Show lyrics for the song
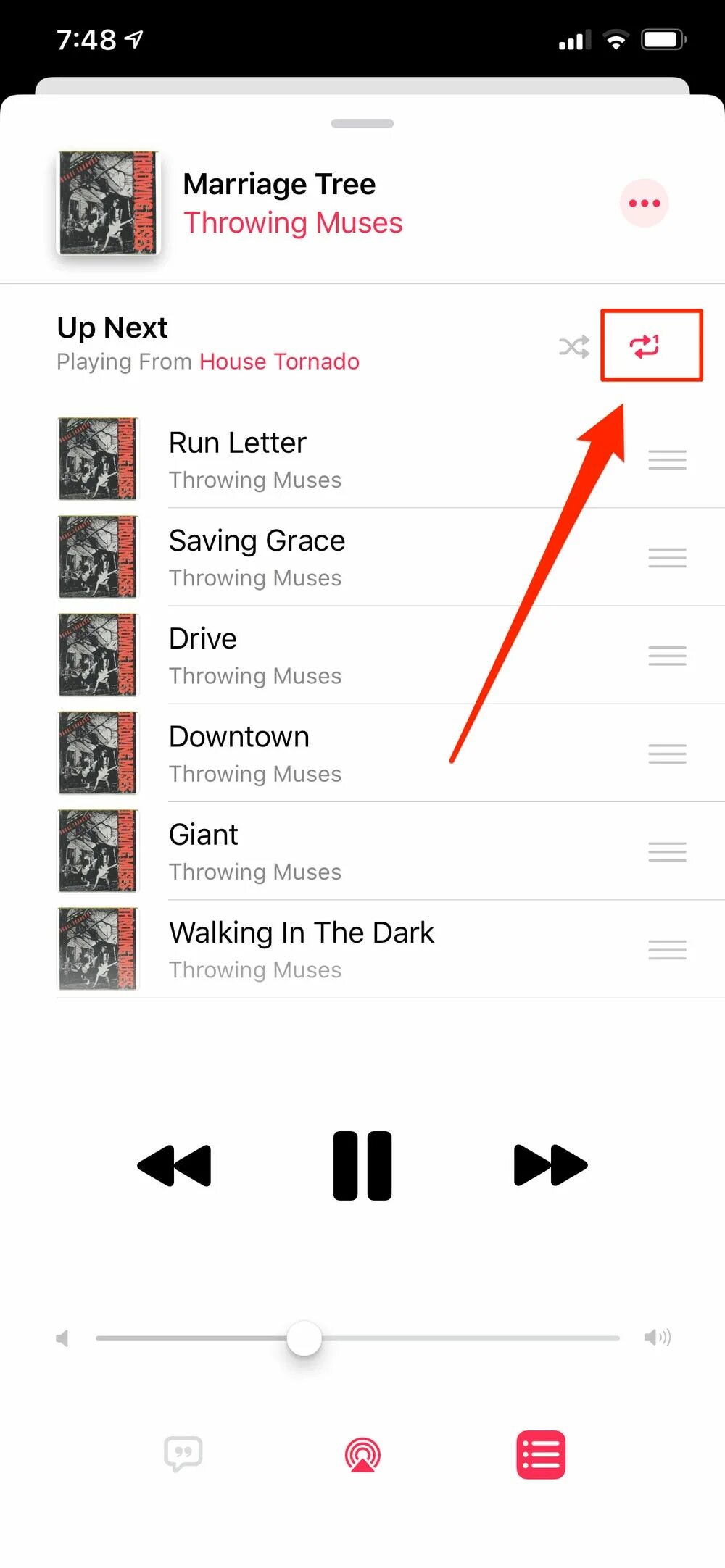 click(183, 1454)
